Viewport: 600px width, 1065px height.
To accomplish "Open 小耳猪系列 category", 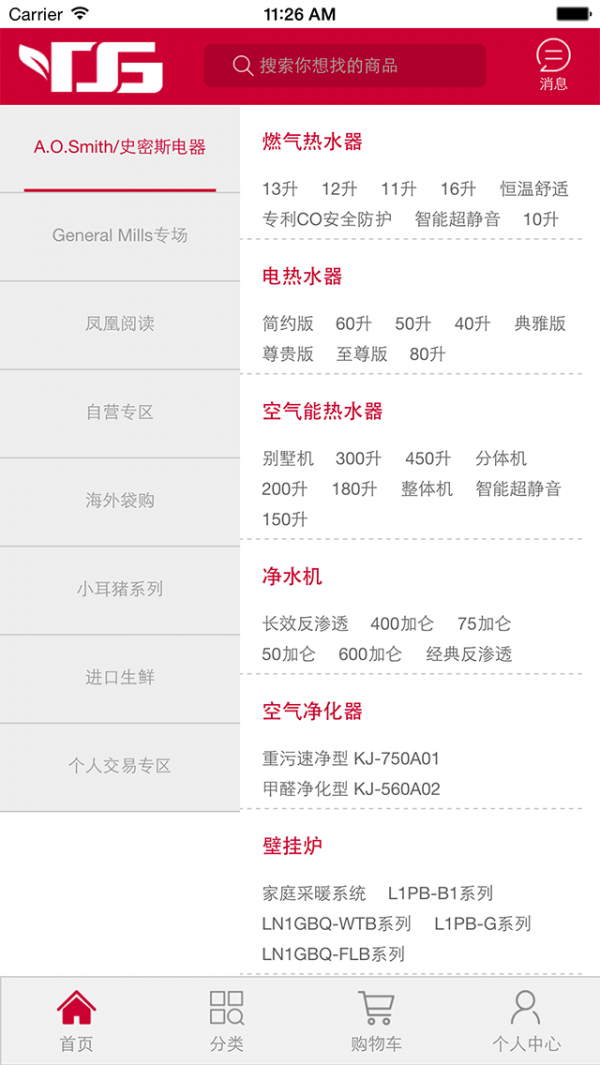I will point(120,589).
